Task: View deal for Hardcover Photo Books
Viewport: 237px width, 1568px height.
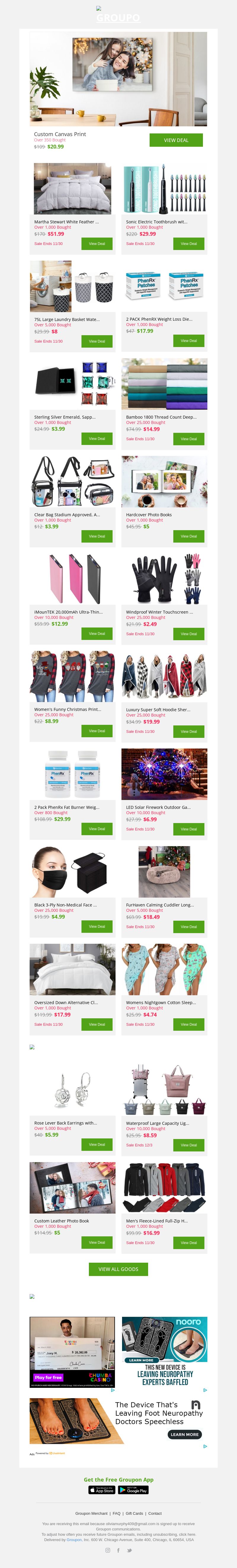Action: coord(189,536)
